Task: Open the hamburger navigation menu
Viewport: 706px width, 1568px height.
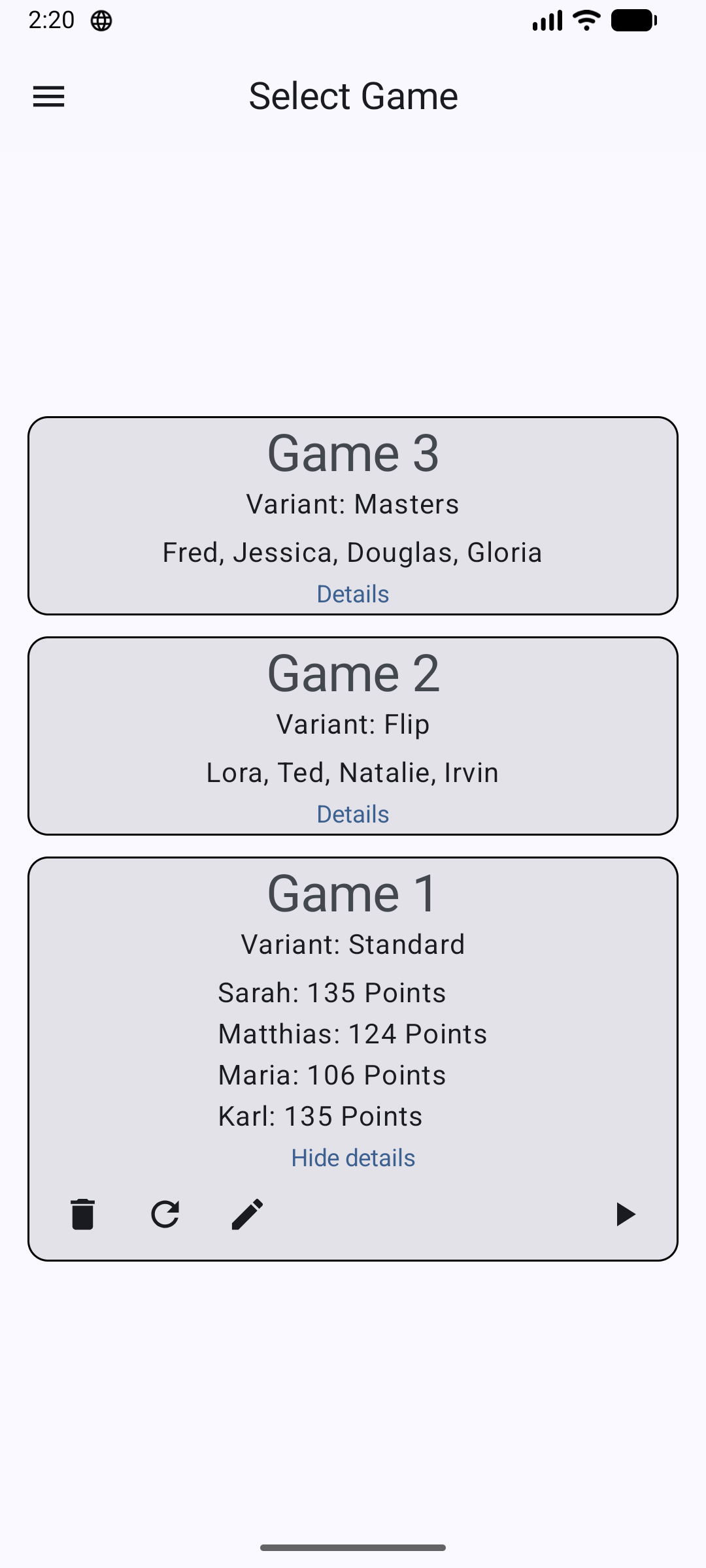Action: coord(49,97)
